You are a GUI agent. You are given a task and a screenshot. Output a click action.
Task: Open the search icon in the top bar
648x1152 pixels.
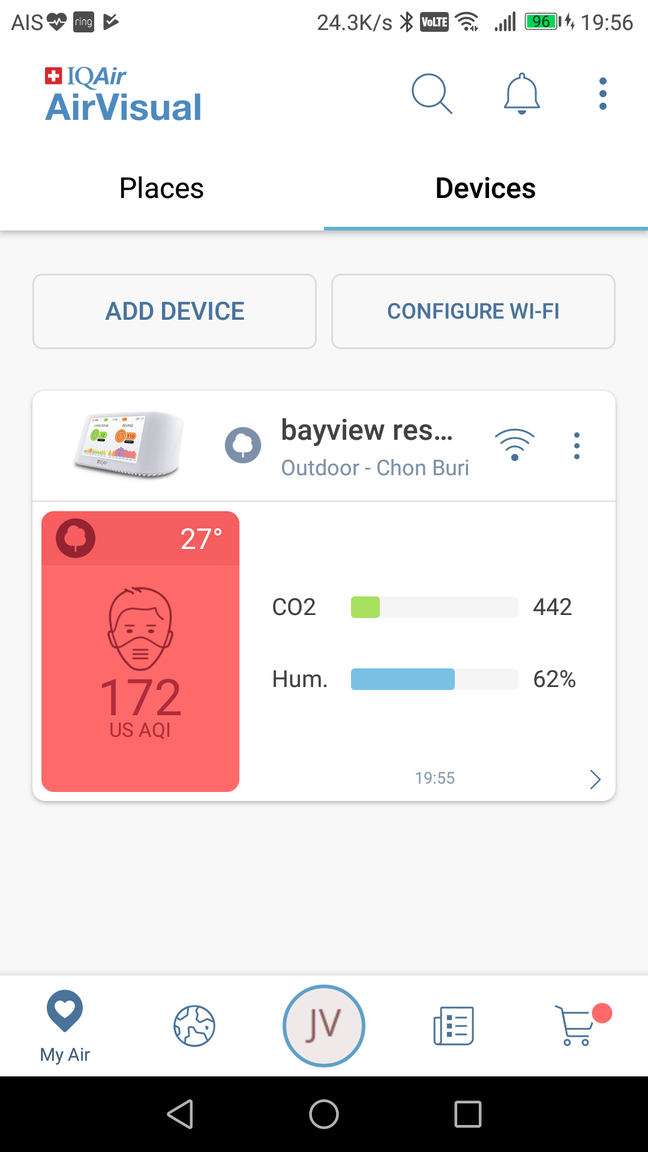[432, 94]
